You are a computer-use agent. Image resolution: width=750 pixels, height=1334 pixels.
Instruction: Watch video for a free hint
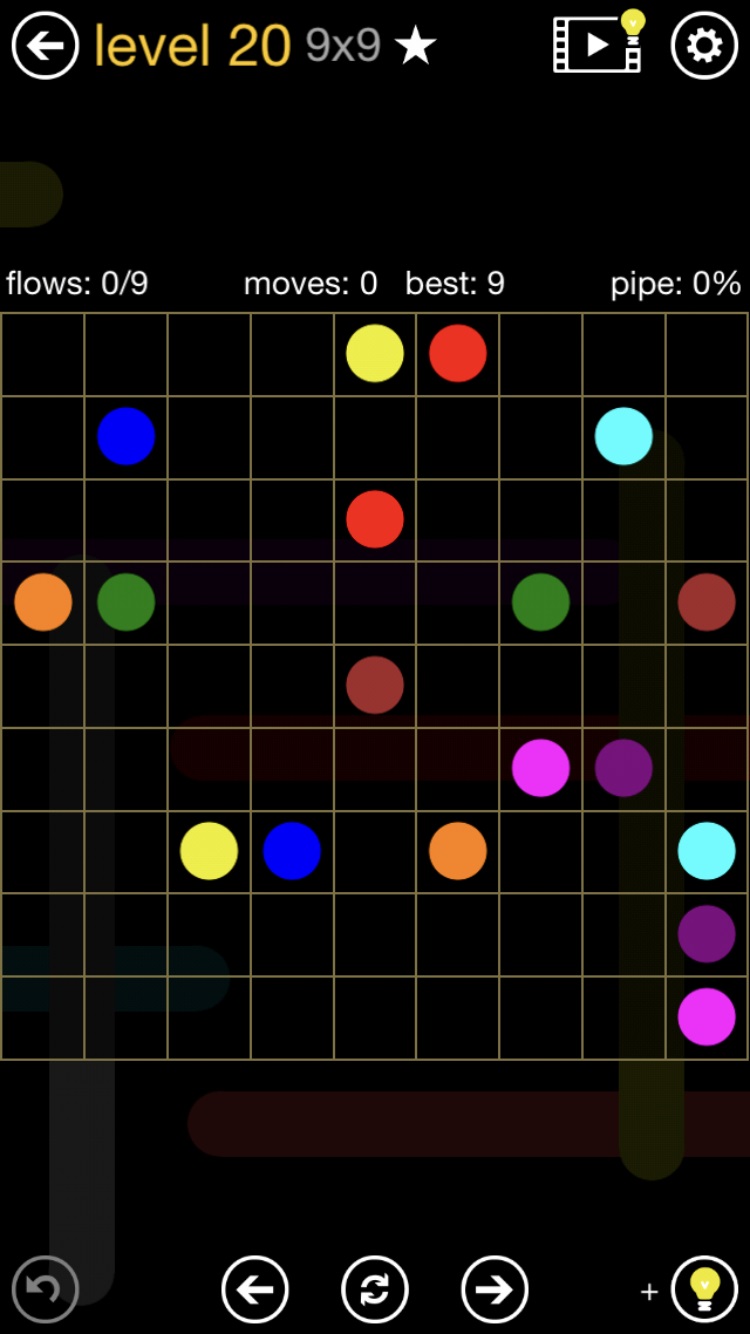(599, 44)
